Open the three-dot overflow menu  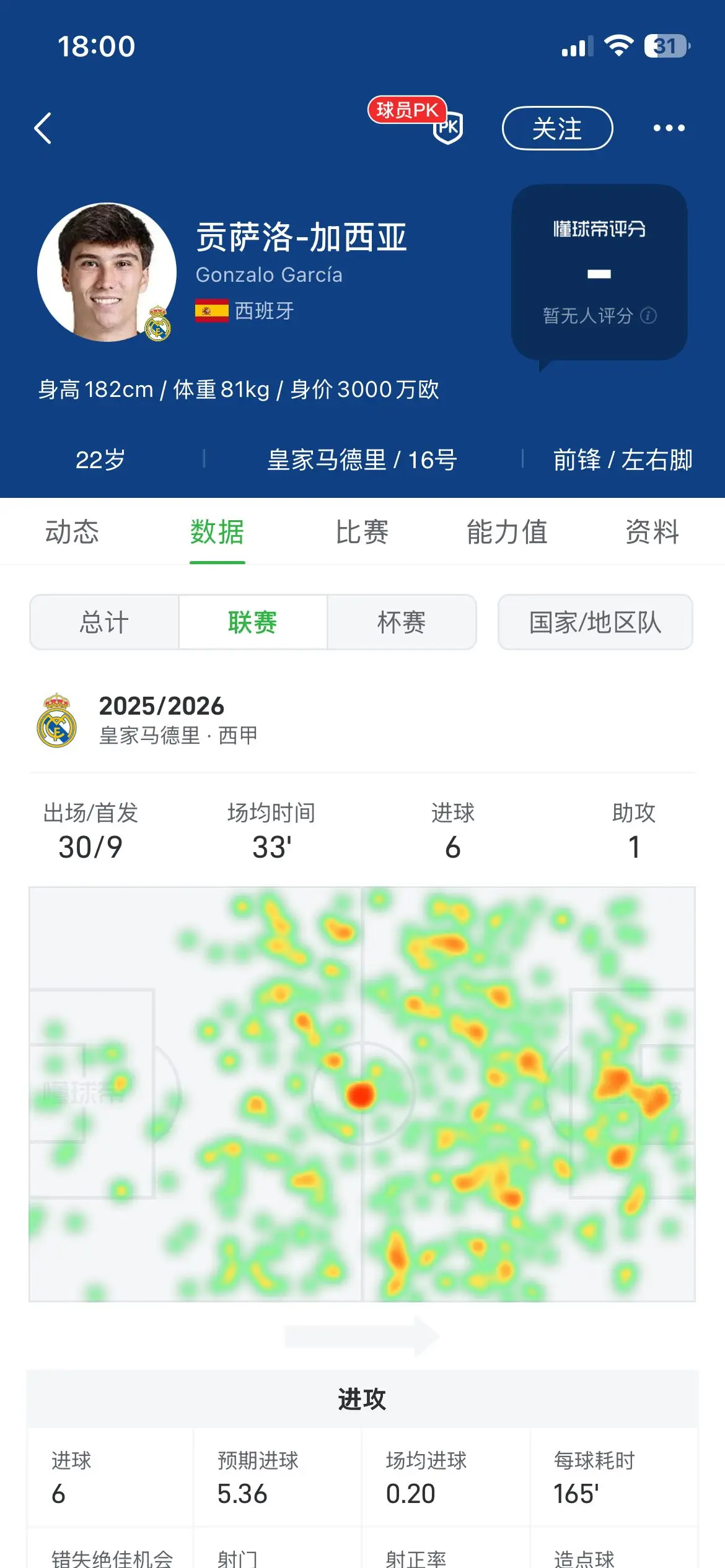pyautogui.click(x=669, y=128)
